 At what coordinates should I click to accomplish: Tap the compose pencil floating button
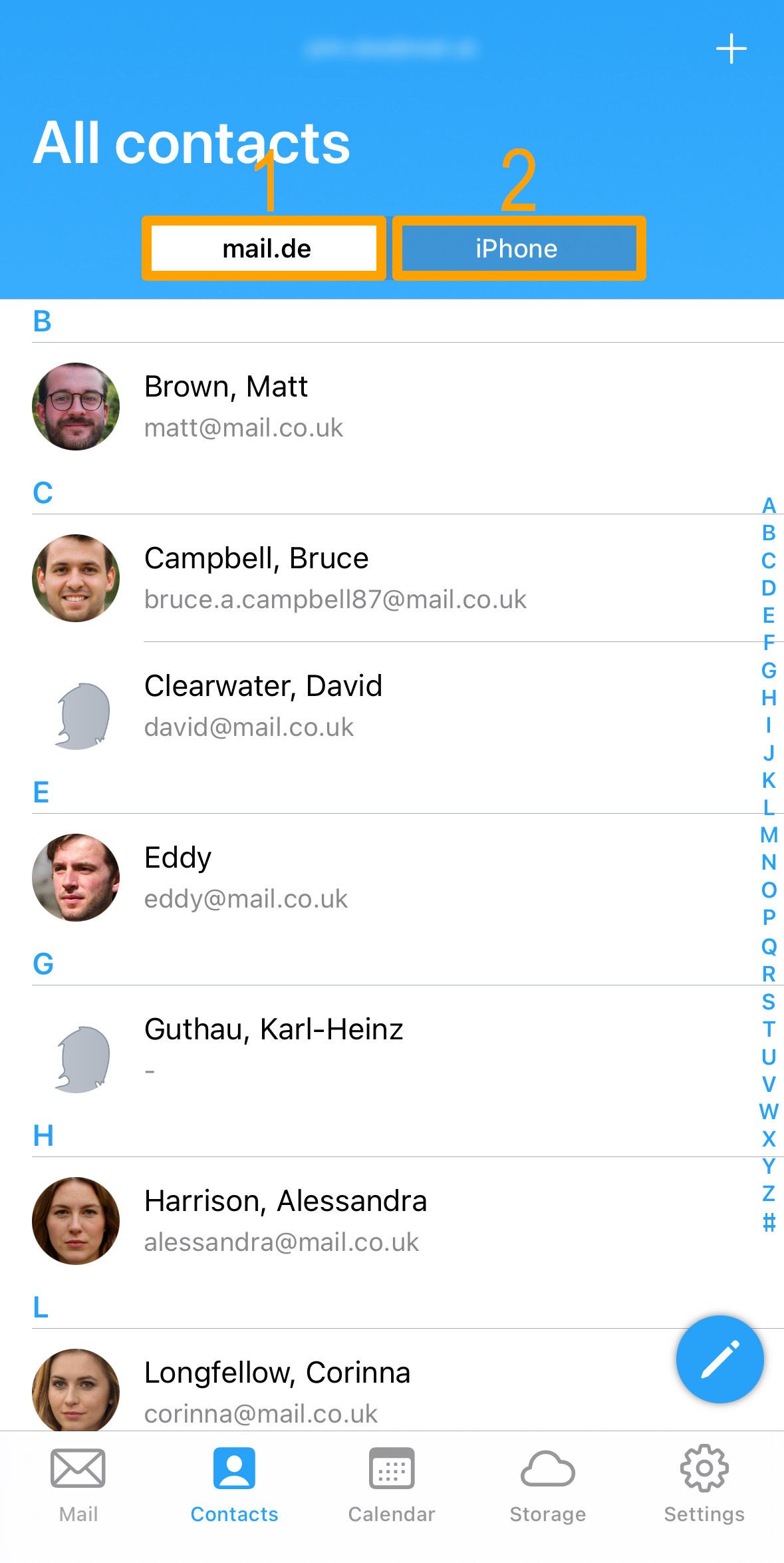(719, 1359)
